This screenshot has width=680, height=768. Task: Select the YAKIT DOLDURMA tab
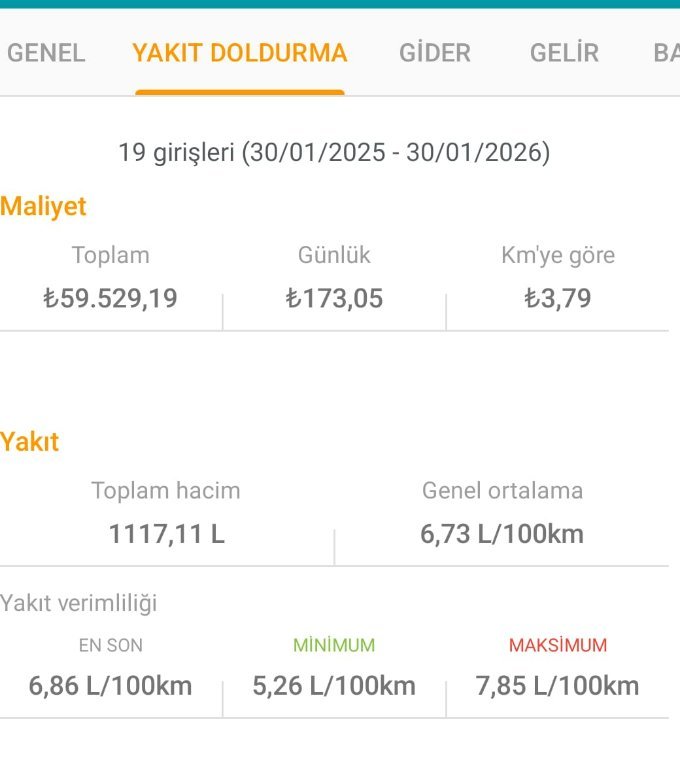[x=240, y=54]
